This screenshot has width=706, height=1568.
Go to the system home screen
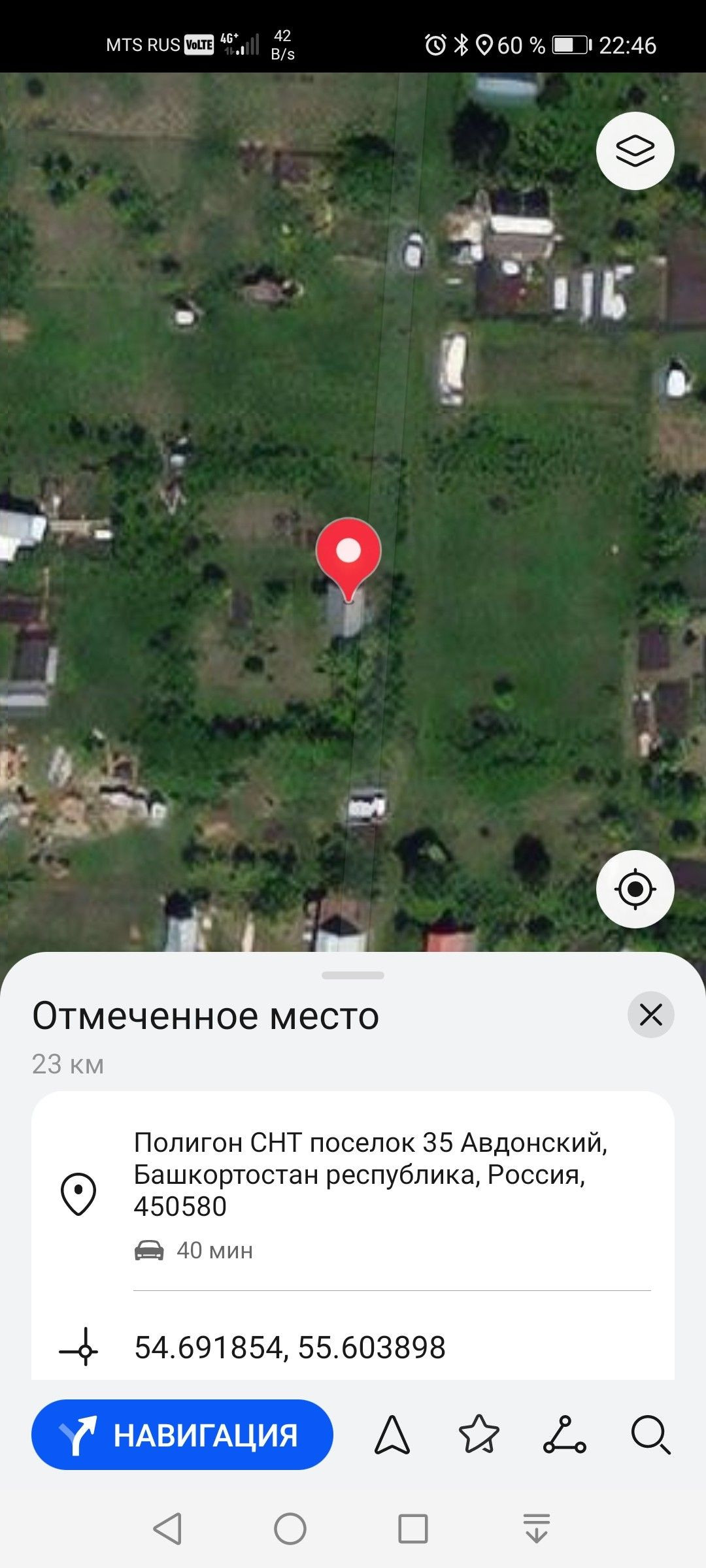click(x=290, y=1529)
